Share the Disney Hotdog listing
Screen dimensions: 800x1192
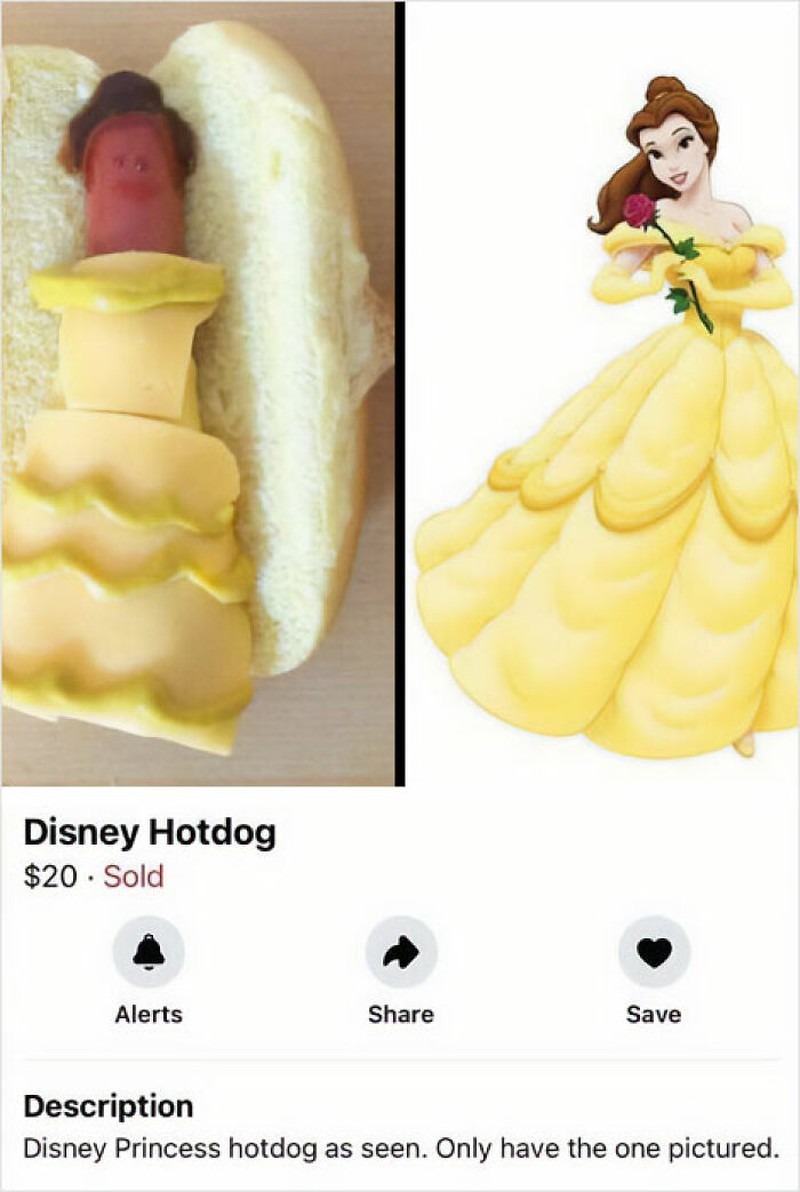coord(400,952)
